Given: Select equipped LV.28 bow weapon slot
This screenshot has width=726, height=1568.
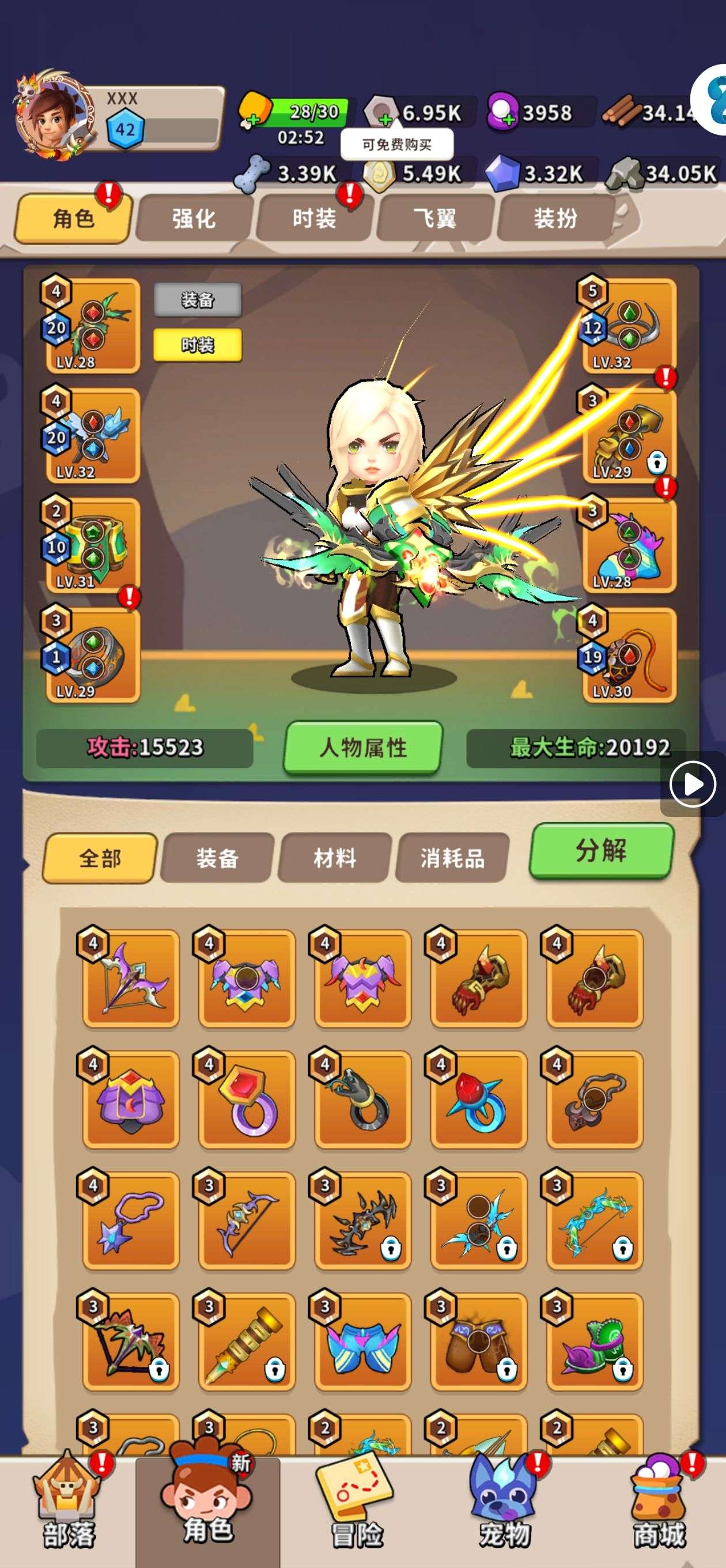Looking at the screenshot, I should (x=93, y=326).
